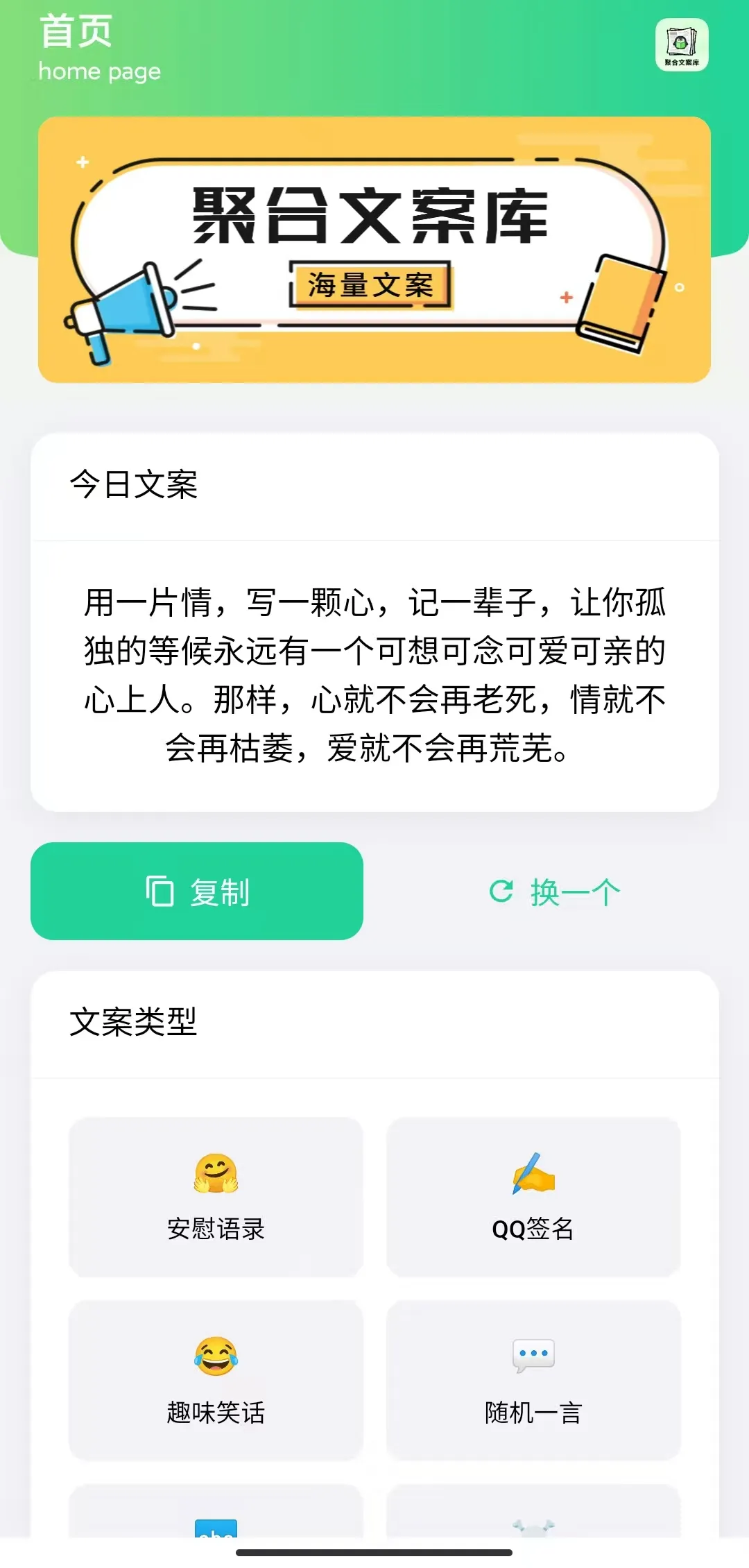Open the 安慰语录 category
749x1568 pixels.
(x=216, y=1197)
